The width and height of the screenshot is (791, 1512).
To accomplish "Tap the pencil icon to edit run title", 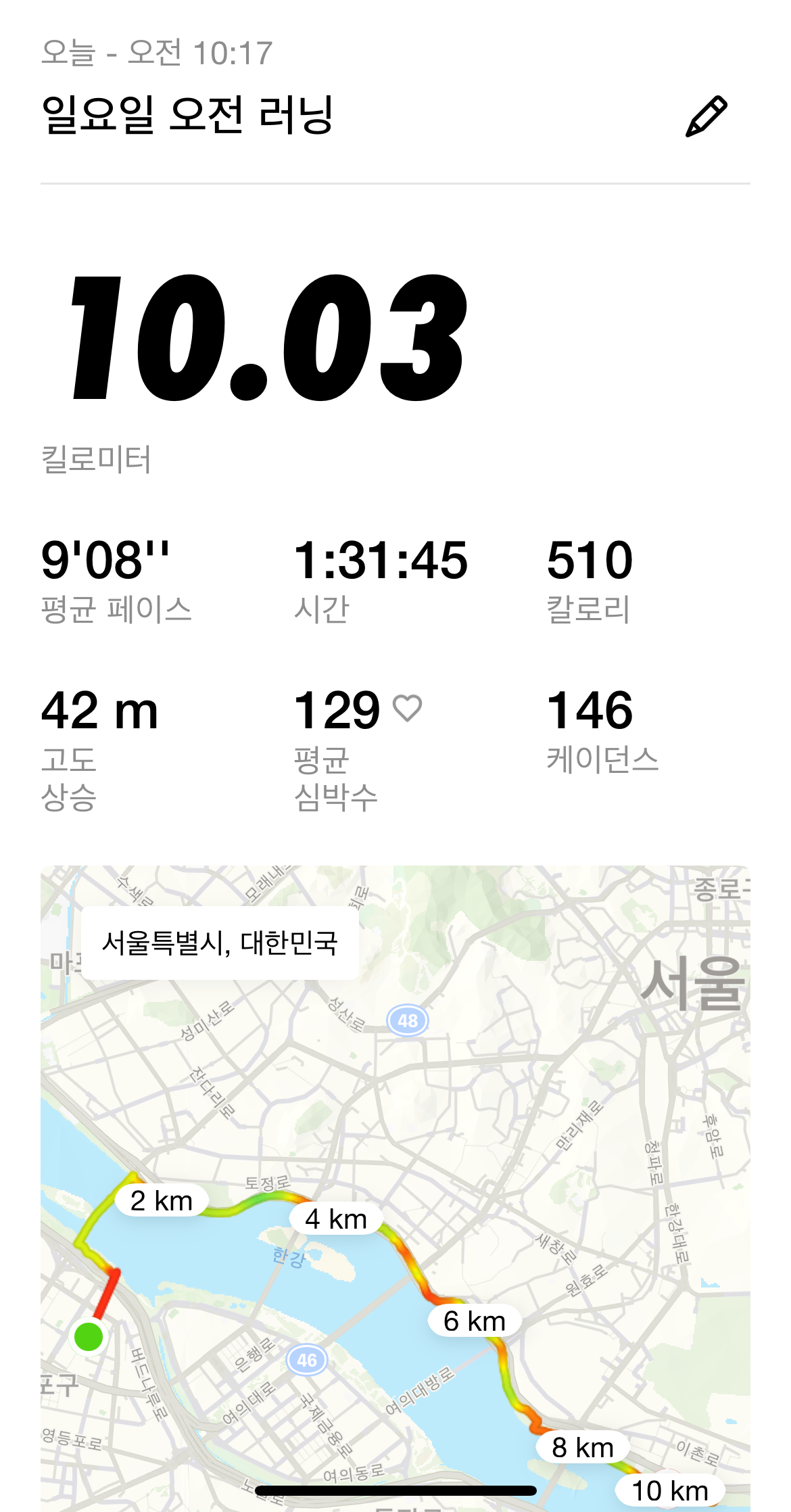I will [x=706, y=116].
